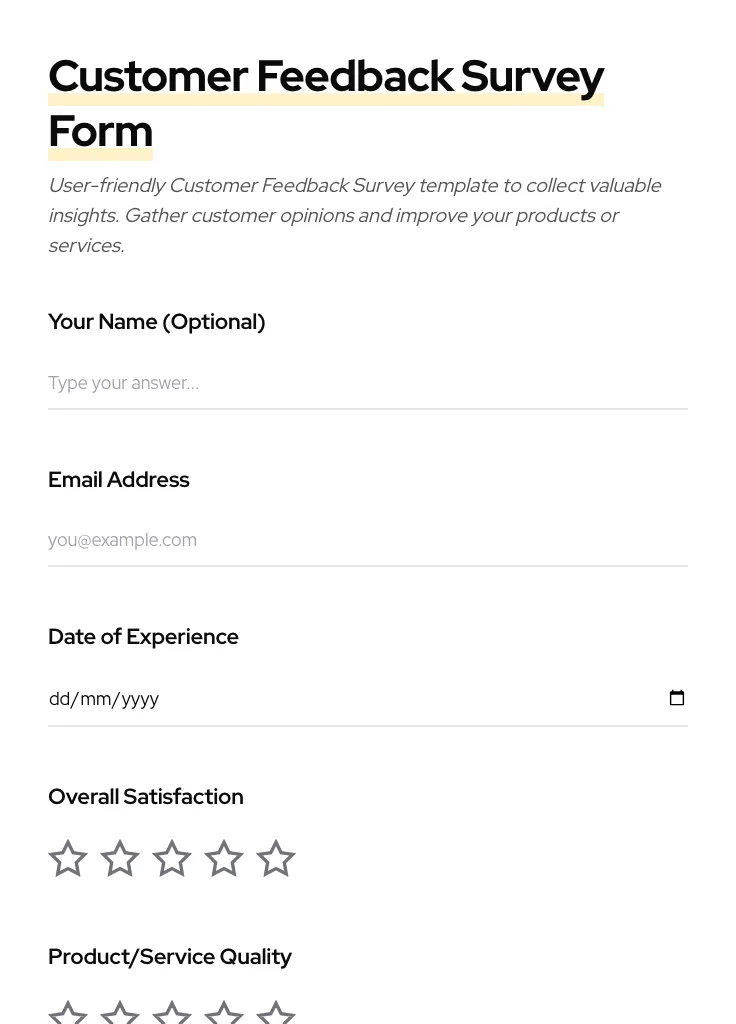Rate one star for Product/Service Quality
The height and width of the screenshot is (1024, 736).
pos(68,1013)
